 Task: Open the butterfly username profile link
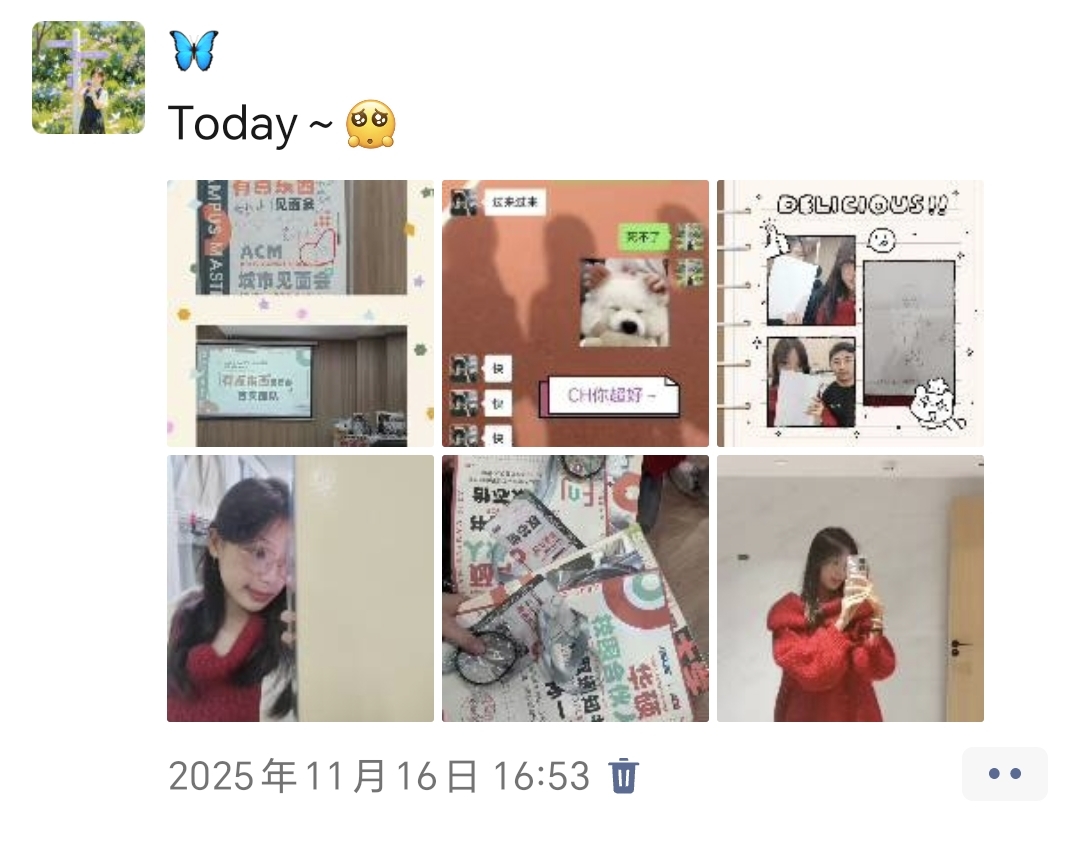tap(193, 50)
